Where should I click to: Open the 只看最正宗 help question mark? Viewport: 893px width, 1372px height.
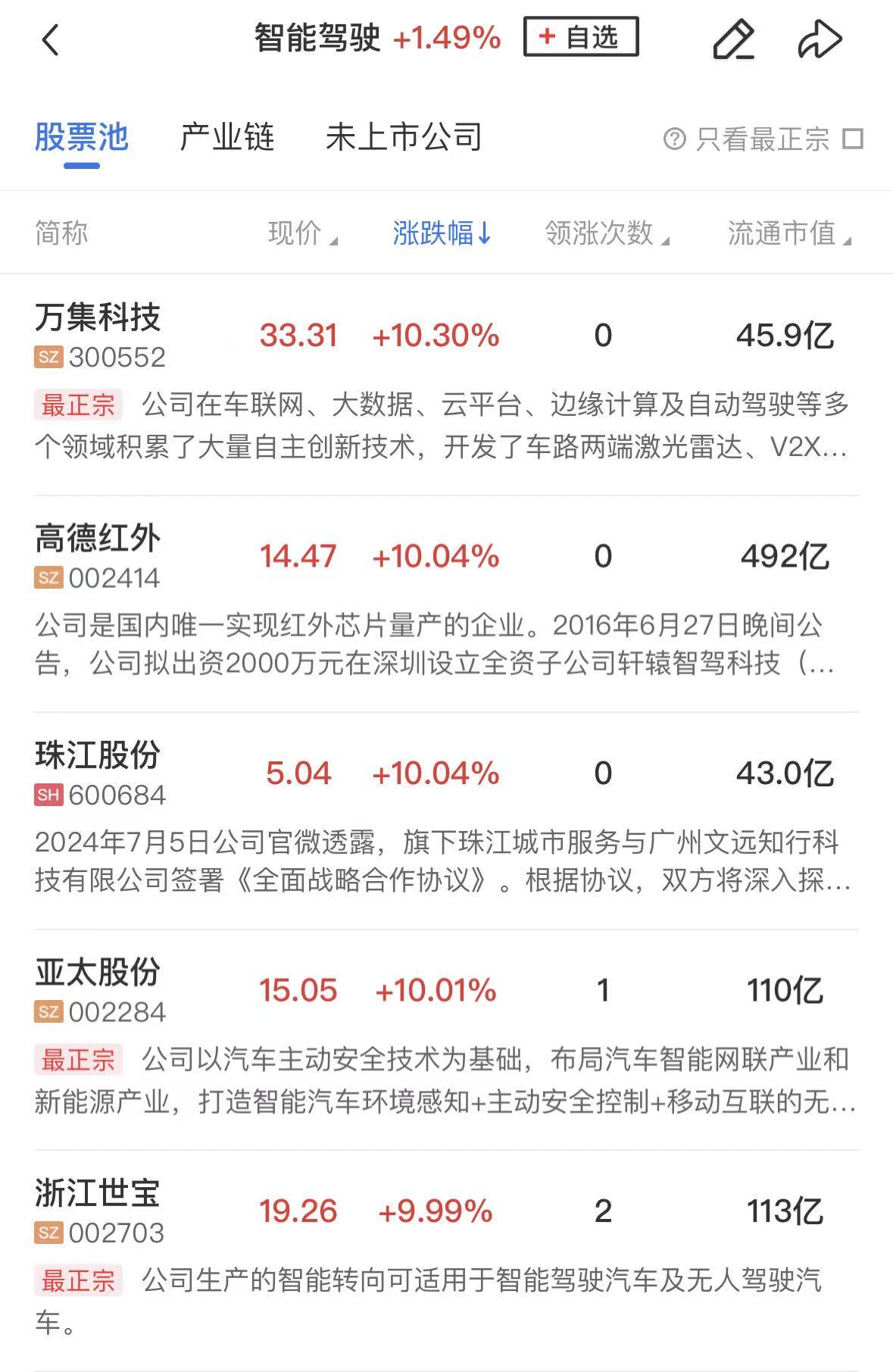[674, 139]
